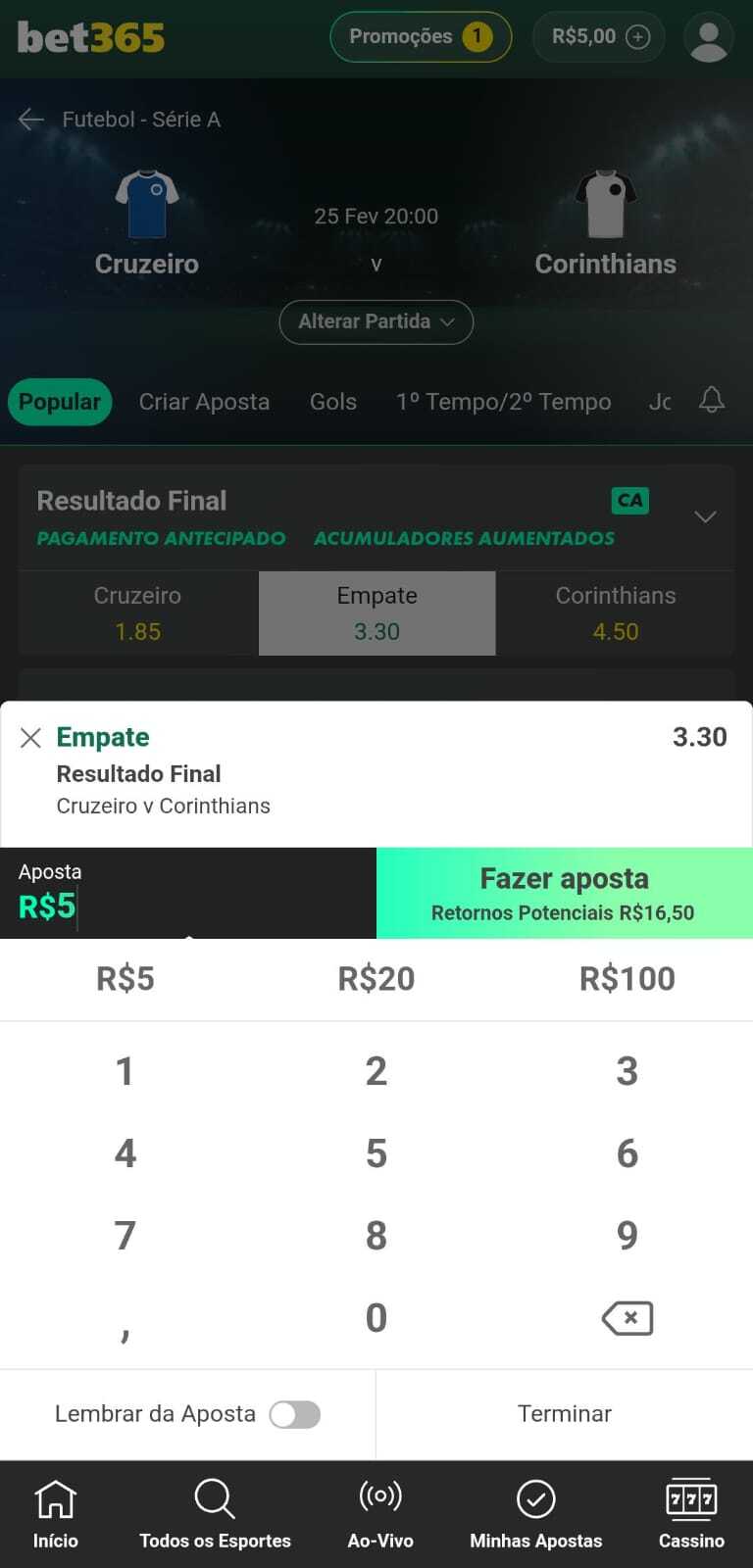Go back using the arrow near Futebol - Série A

[x=30, y=119]
